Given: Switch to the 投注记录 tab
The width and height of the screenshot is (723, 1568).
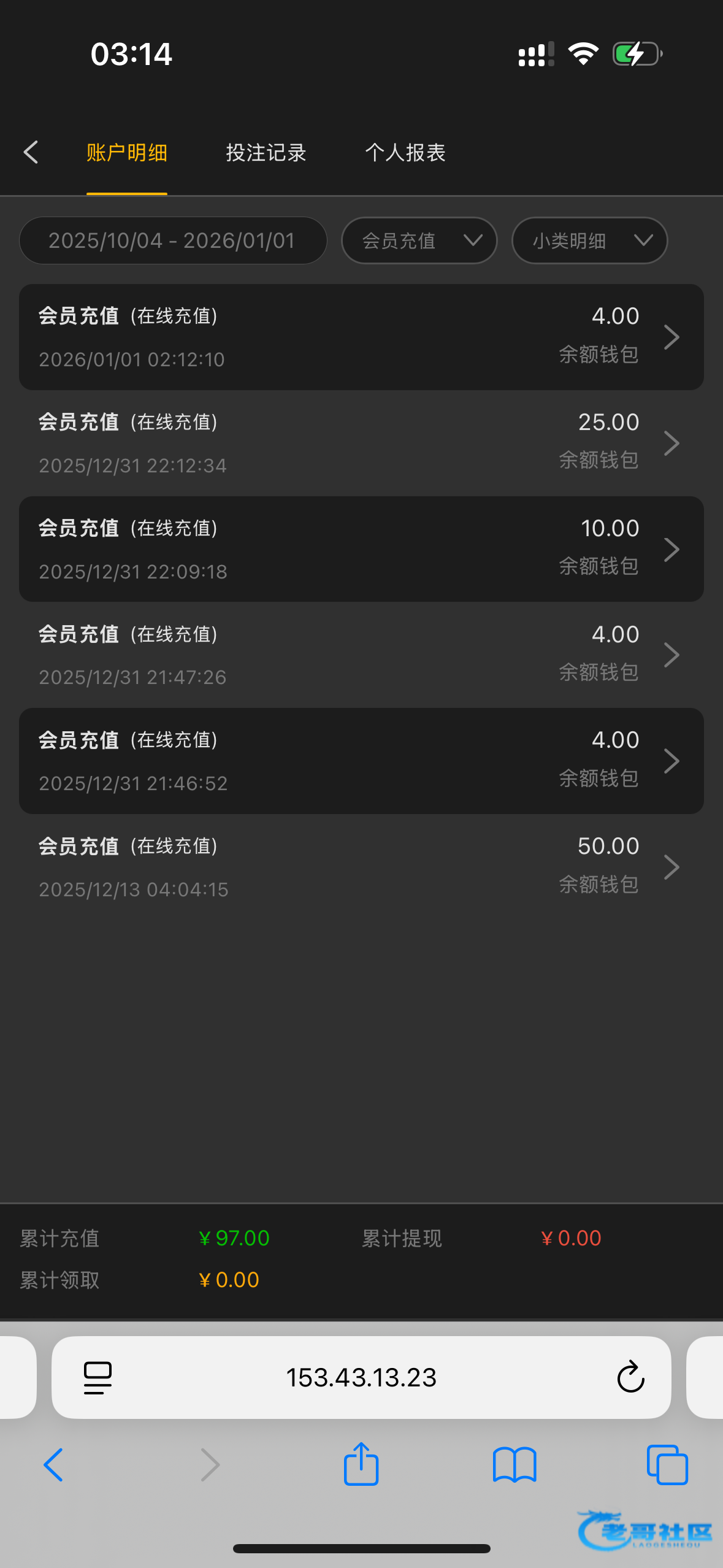Looking at the screenshot, I should click(266, 152).
